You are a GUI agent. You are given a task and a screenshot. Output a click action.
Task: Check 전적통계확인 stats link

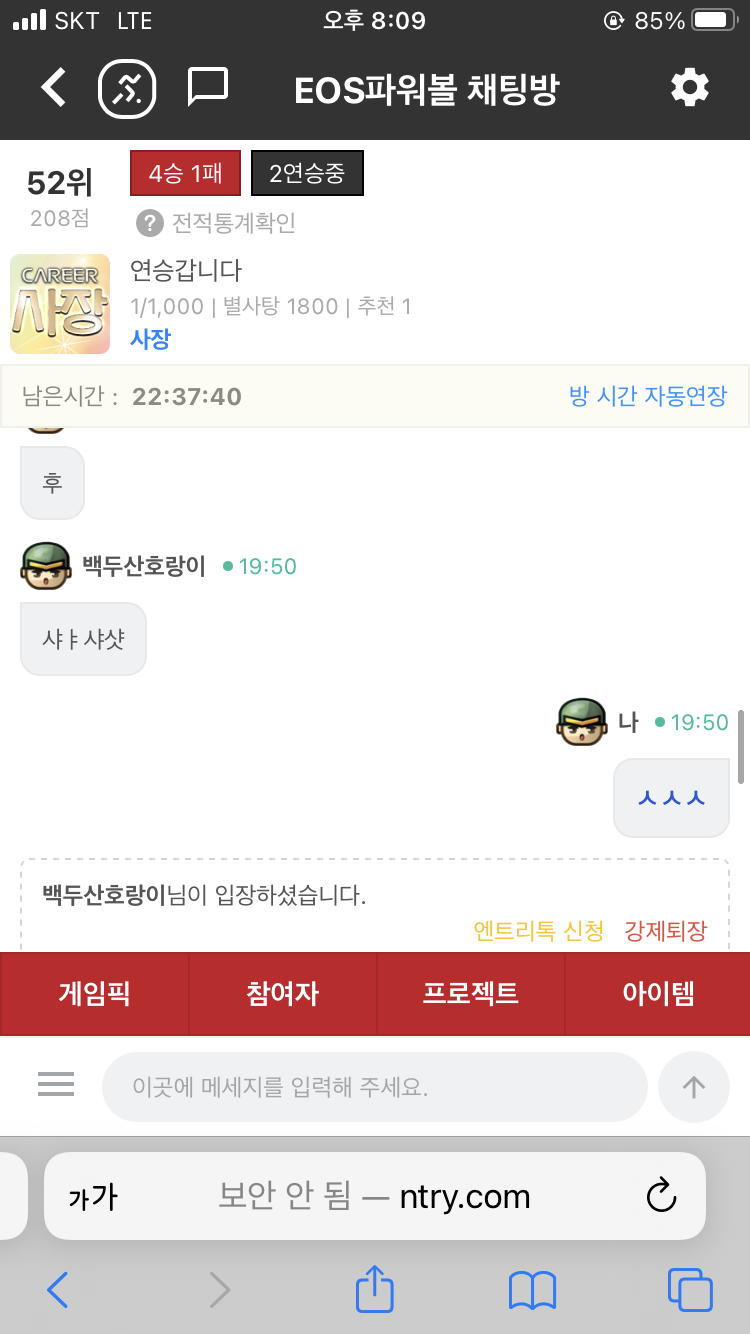pyautogui.click(x=218, y=223)
